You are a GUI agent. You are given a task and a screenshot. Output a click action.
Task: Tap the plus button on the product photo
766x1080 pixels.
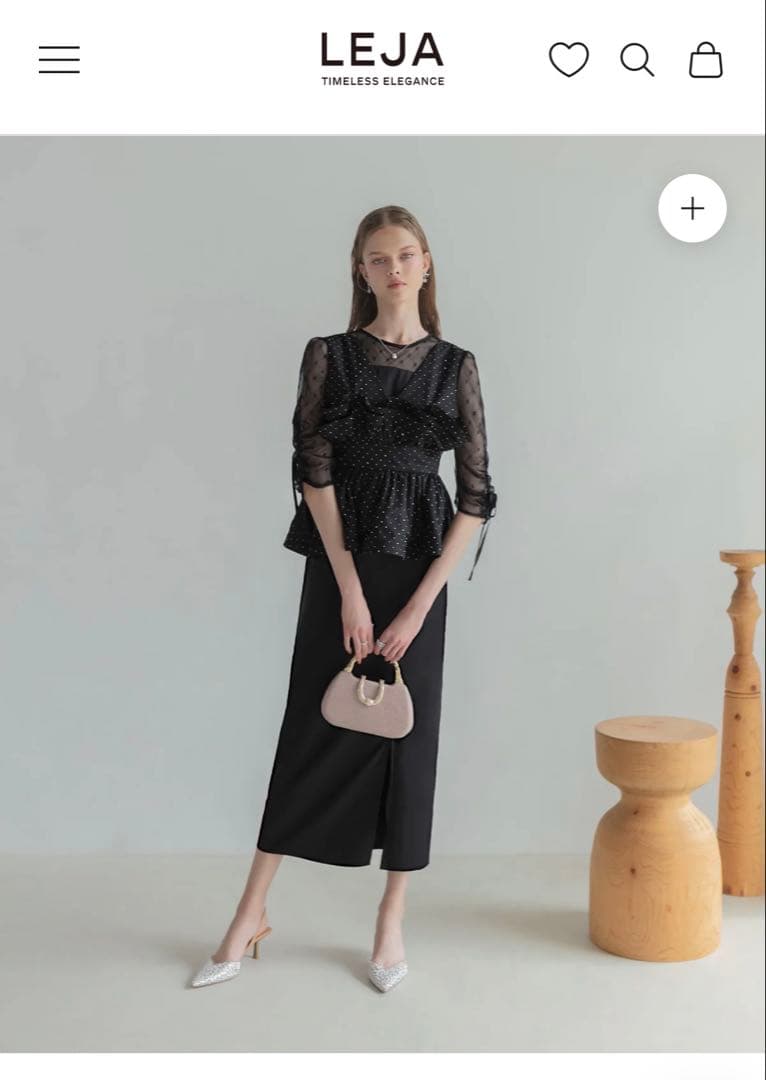coord(692,208)
